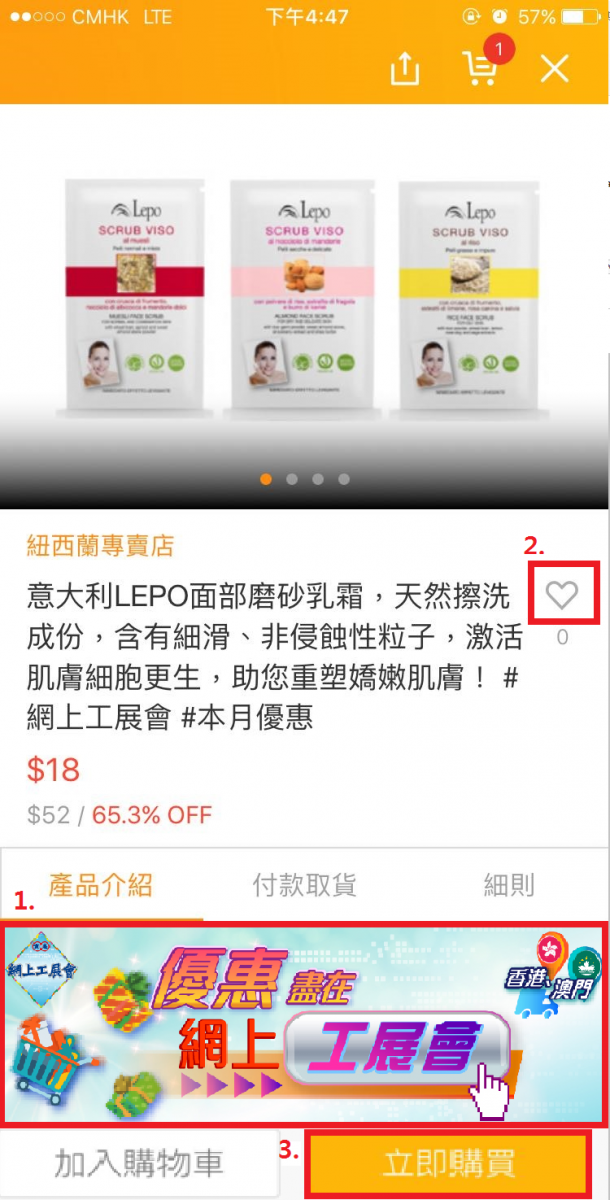Switch to the 付款取貨 tab
Viewport: 610px width, 1200px height.
click(x=303, y=885)
